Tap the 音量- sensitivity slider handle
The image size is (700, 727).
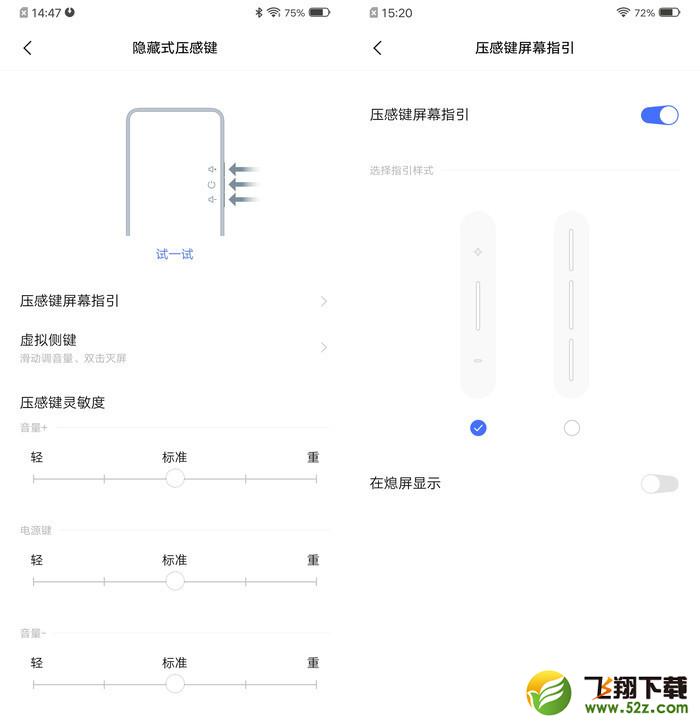pos(175,684)
